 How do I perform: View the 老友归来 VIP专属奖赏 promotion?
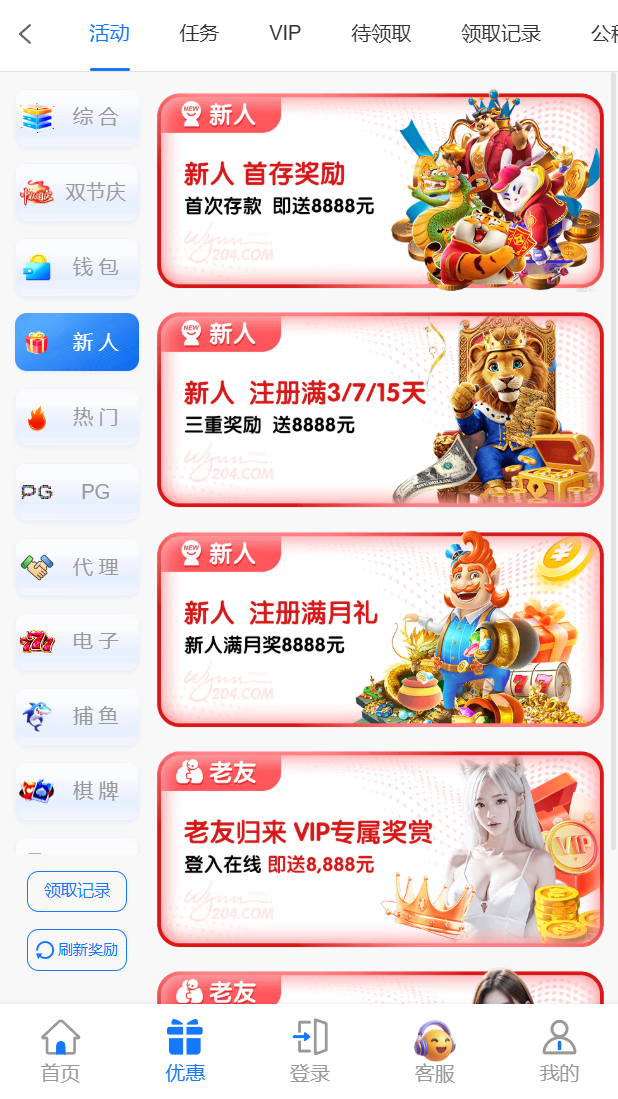pyautogui.click(x=380, y=849)
